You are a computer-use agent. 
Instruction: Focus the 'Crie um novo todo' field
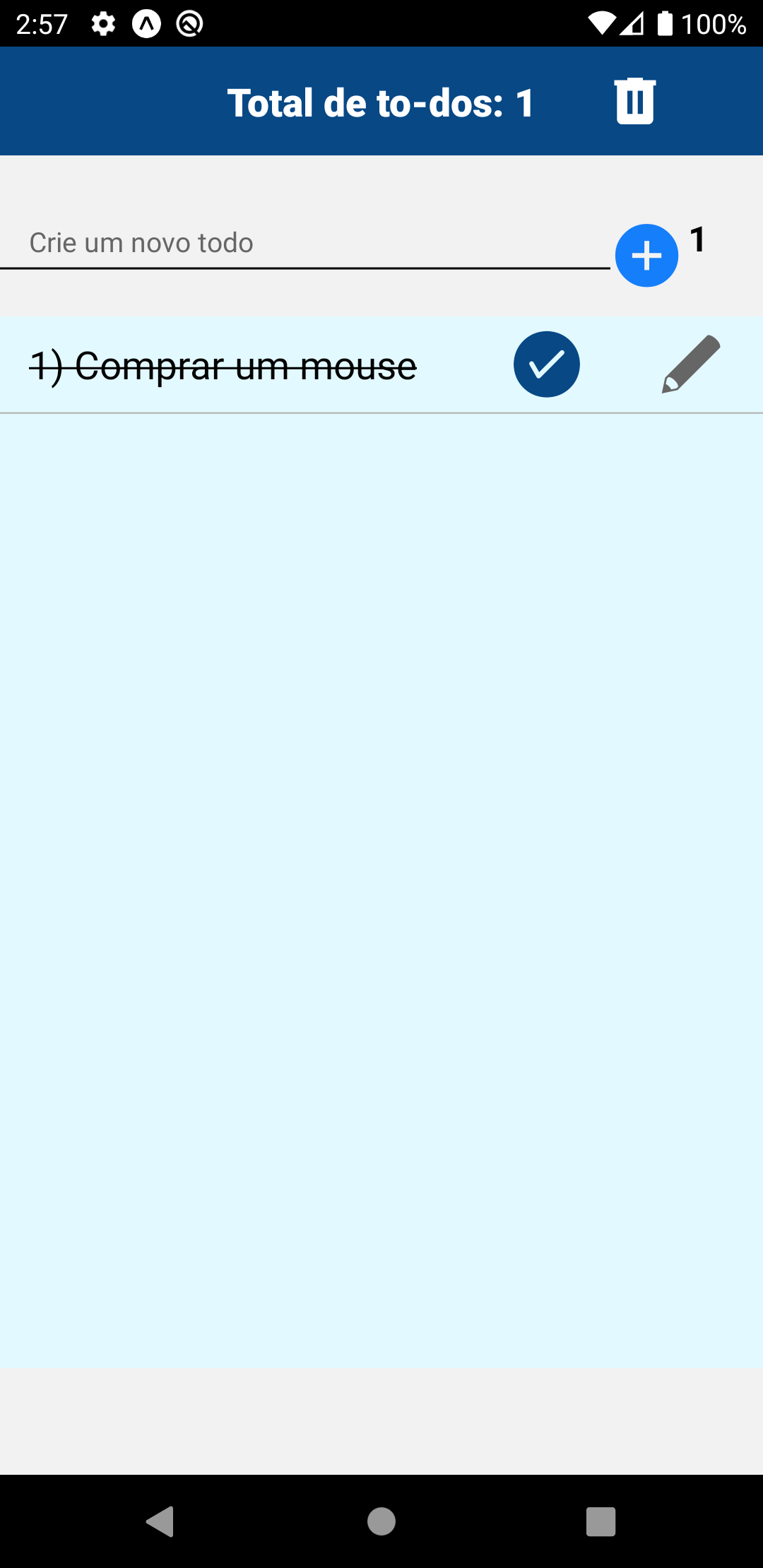(x=304, y=243)
